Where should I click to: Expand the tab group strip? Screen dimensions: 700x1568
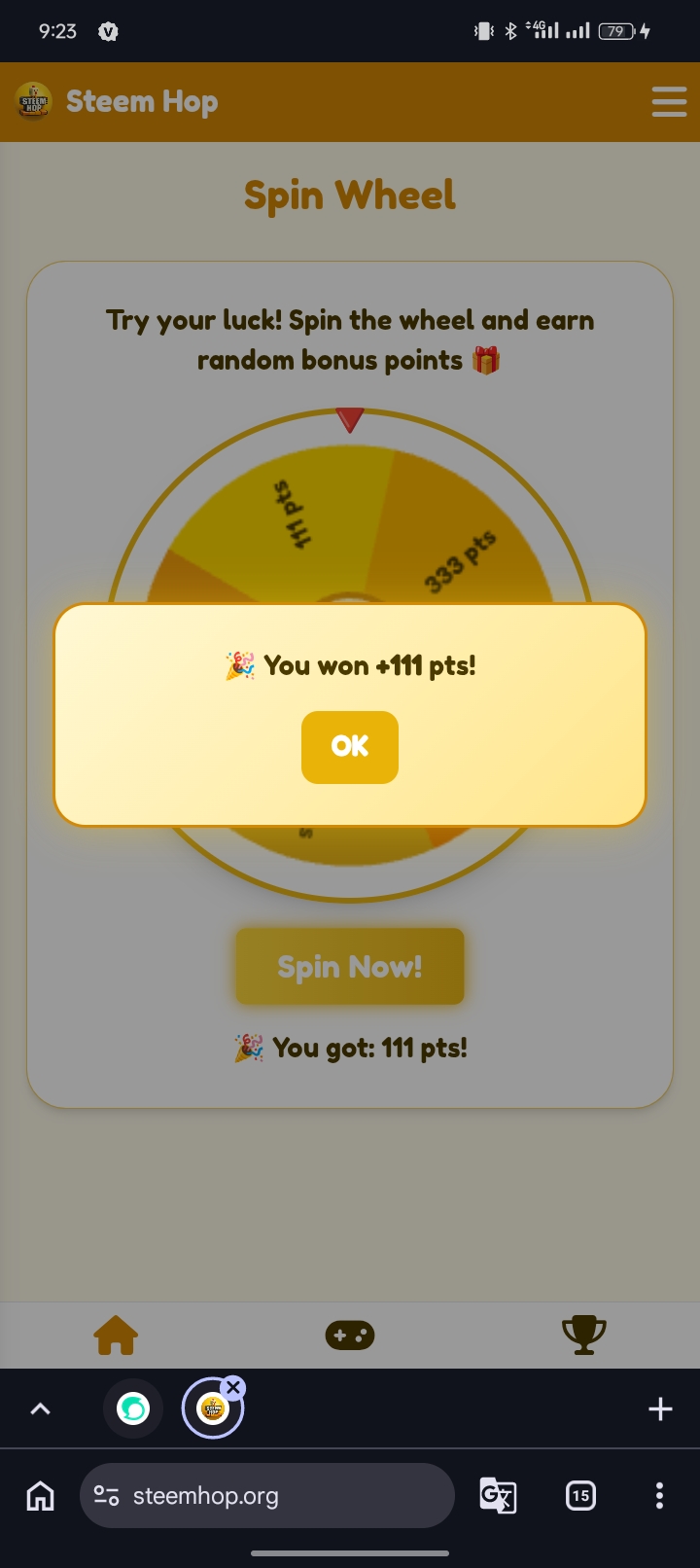(x=40, y=1408)
